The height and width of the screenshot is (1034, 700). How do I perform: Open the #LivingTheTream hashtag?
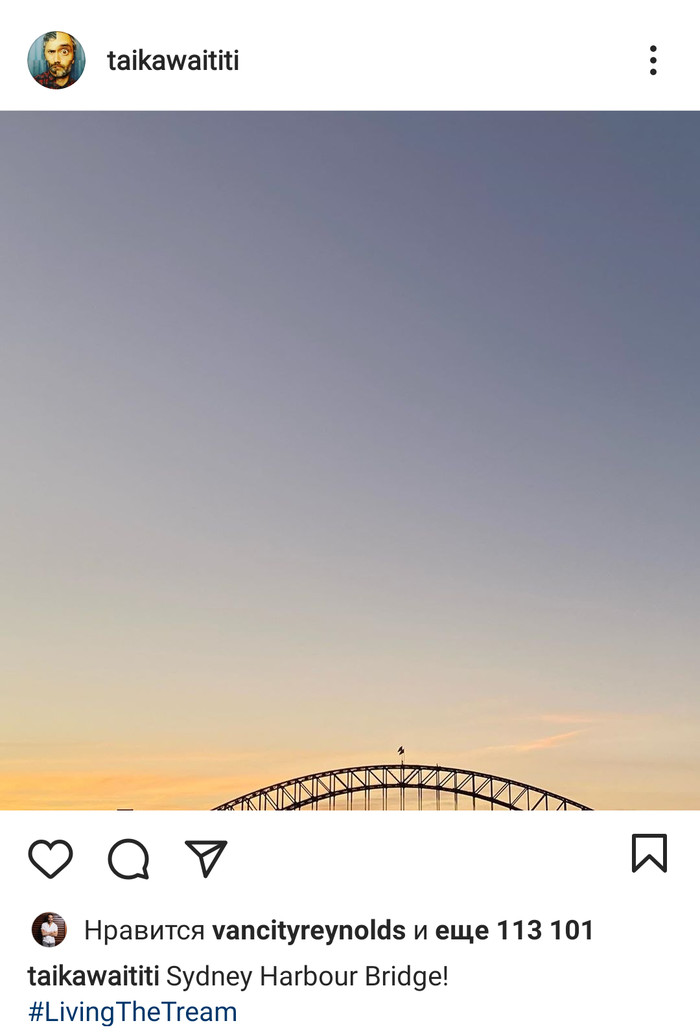pyautogui.click(x=133, y=1012)
